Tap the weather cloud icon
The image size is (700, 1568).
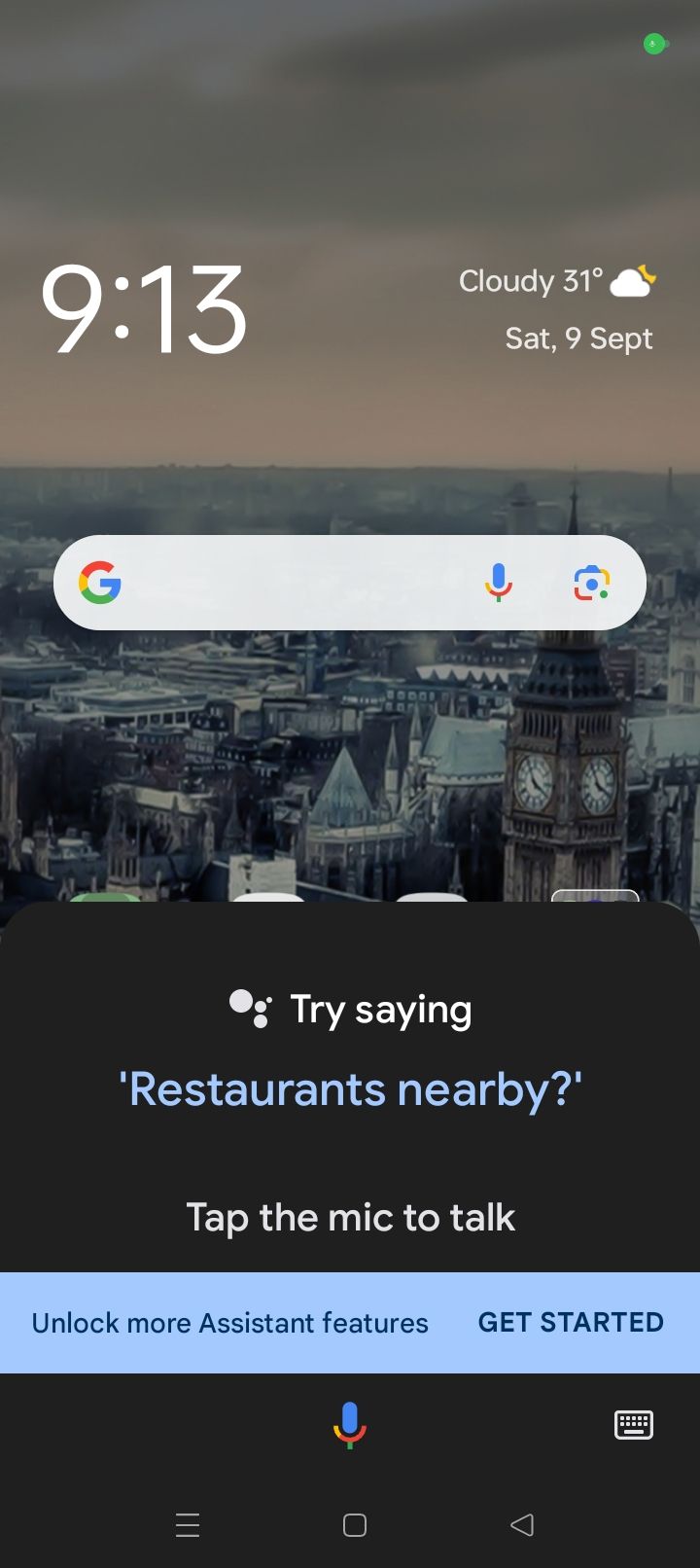pyautogui.click(x=632, y=280)
